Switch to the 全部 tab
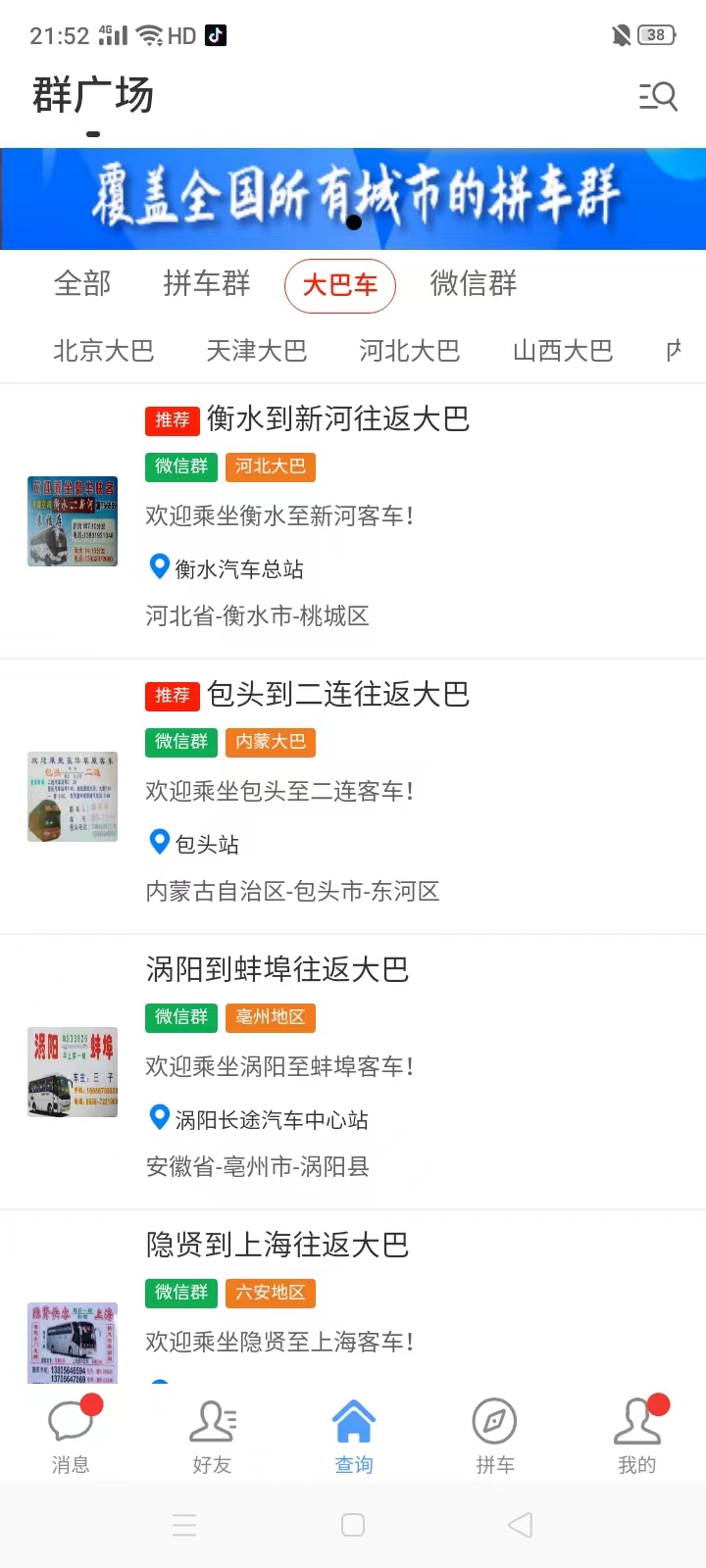The height and width of the screenshot is (1568, 706). point(81,284)
